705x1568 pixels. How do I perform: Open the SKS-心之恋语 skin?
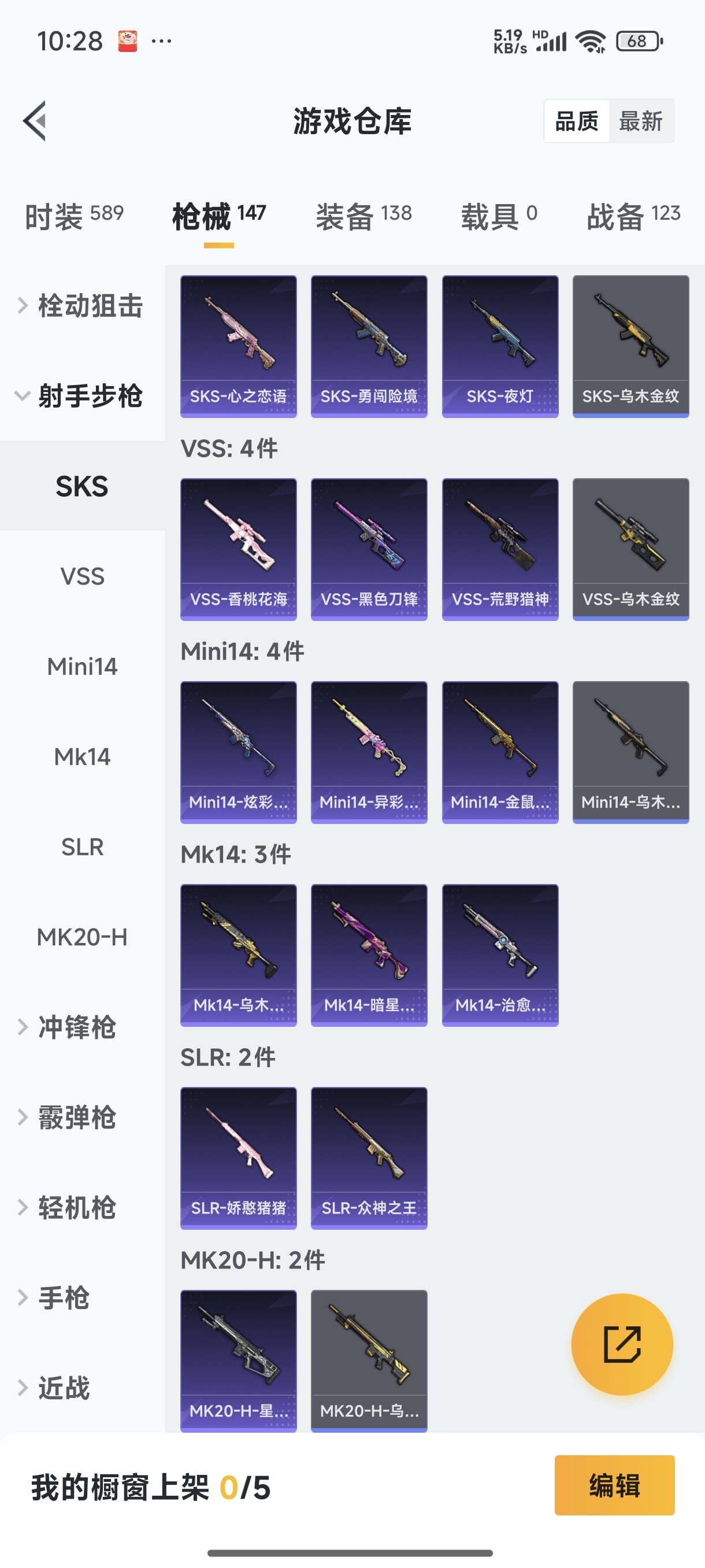(239, 346)
